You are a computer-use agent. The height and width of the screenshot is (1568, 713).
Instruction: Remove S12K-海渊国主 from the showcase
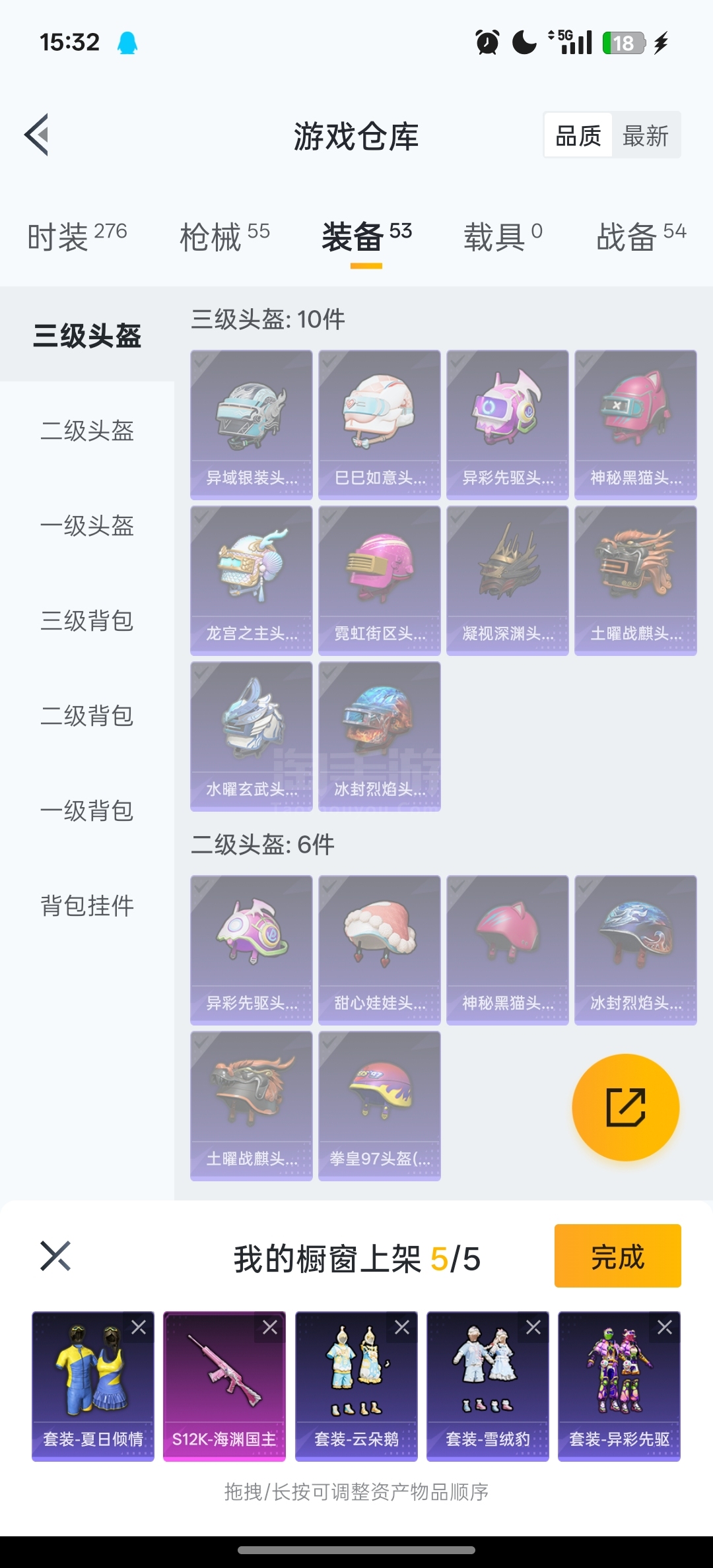(x=270, y=1328)
